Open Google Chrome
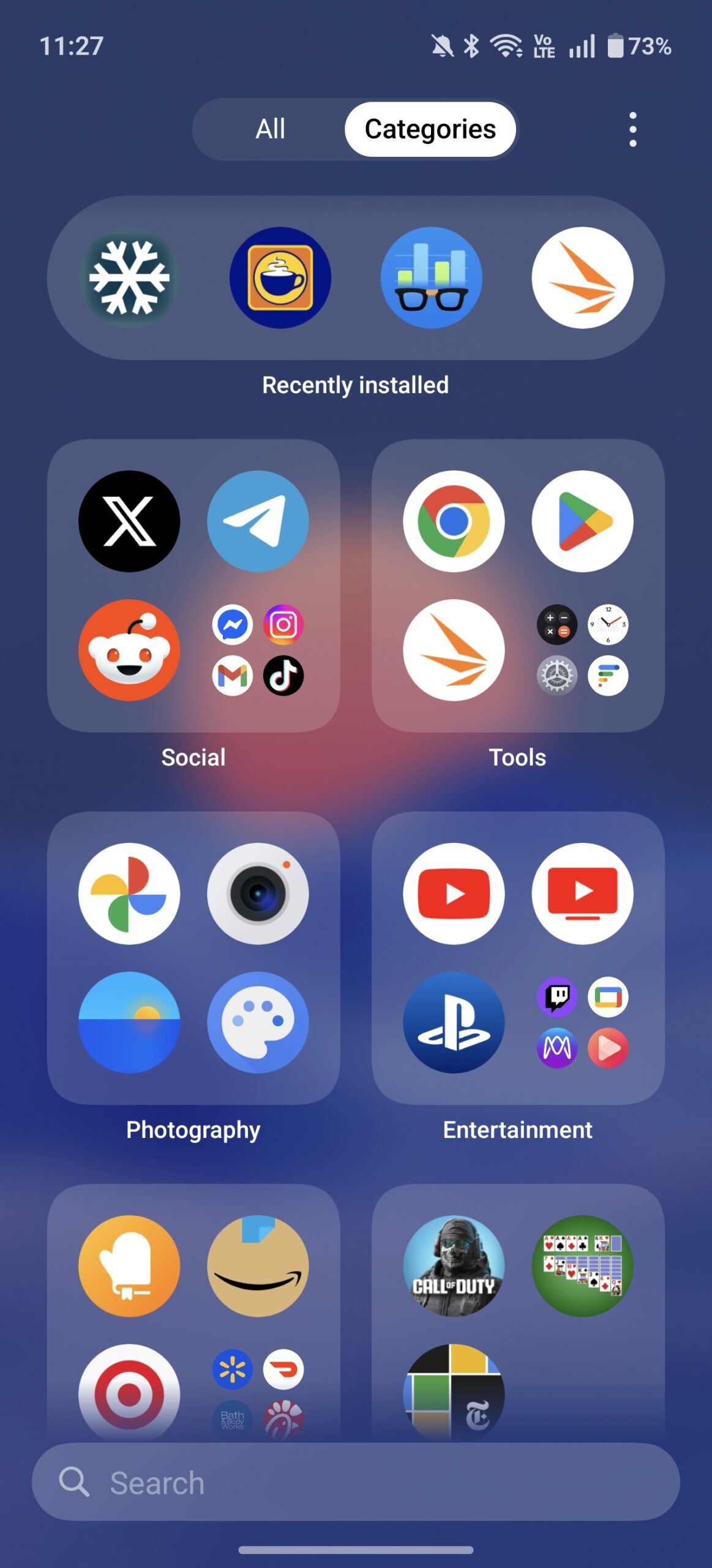Image resolution: width=712 pixels, height=1568 pixels. tap(453, 521)
